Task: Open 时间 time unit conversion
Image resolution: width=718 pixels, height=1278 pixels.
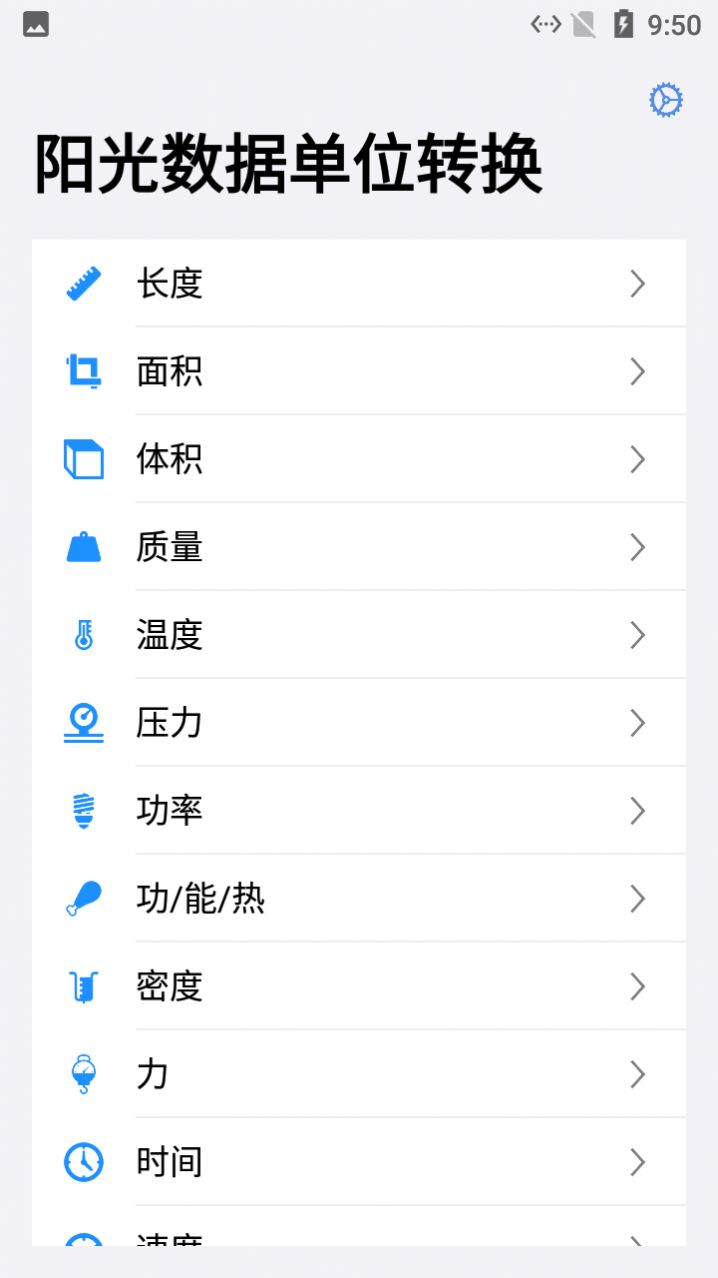Action: 358,1162
